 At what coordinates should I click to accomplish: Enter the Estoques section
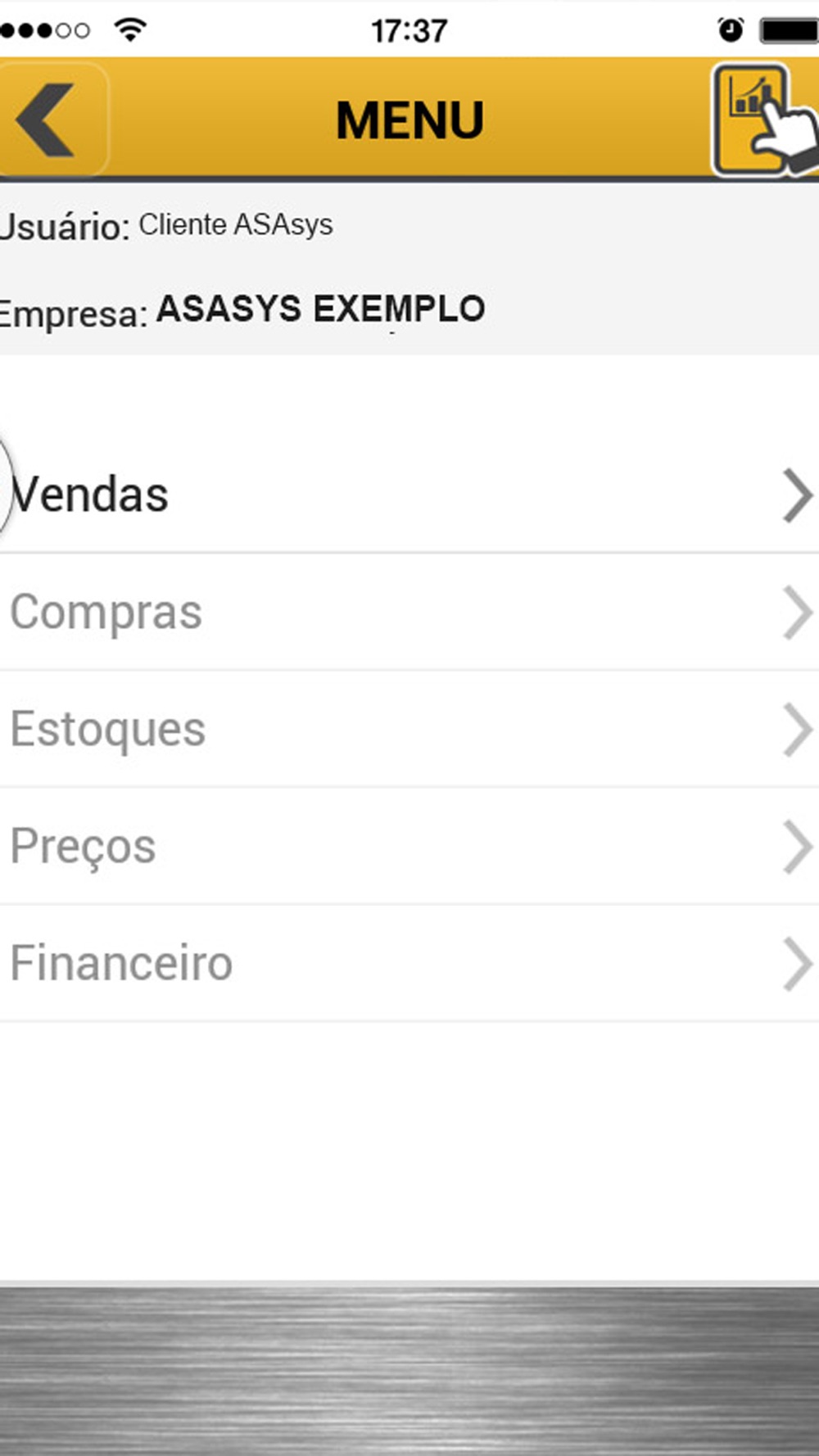pos(409,729)
